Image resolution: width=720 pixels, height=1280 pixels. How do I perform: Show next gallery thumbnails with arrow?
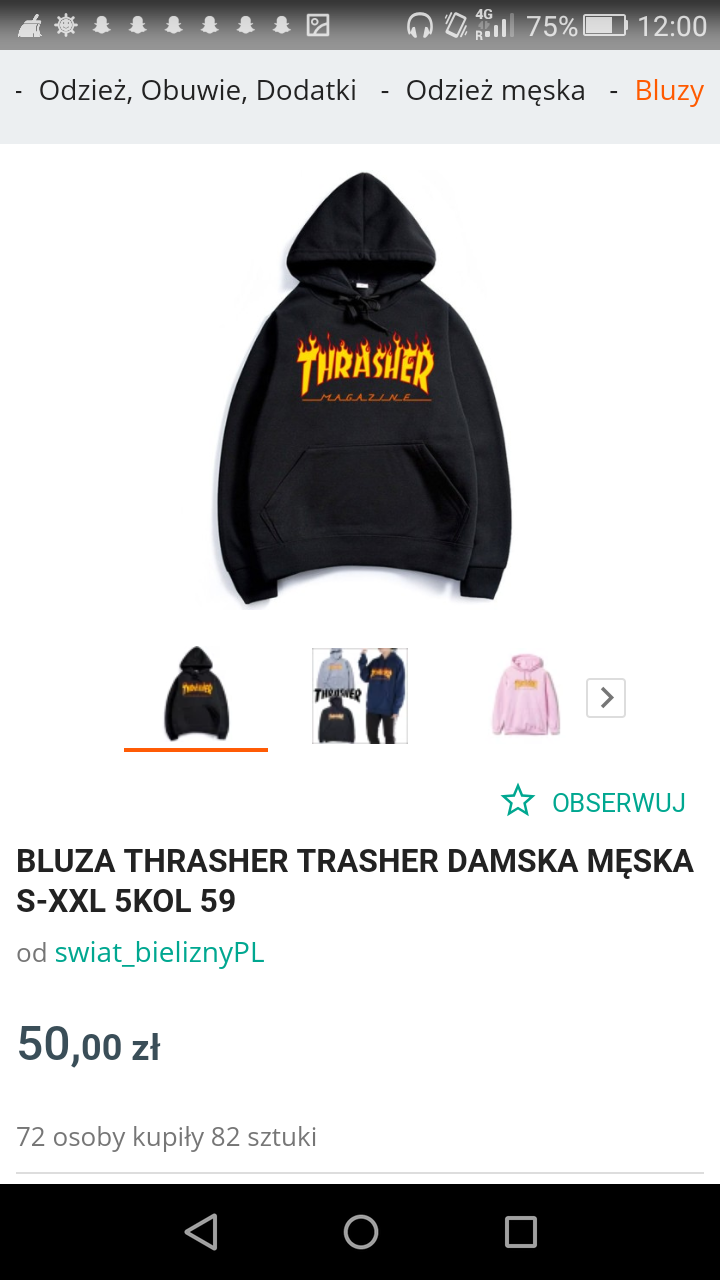tap(606, 697)
